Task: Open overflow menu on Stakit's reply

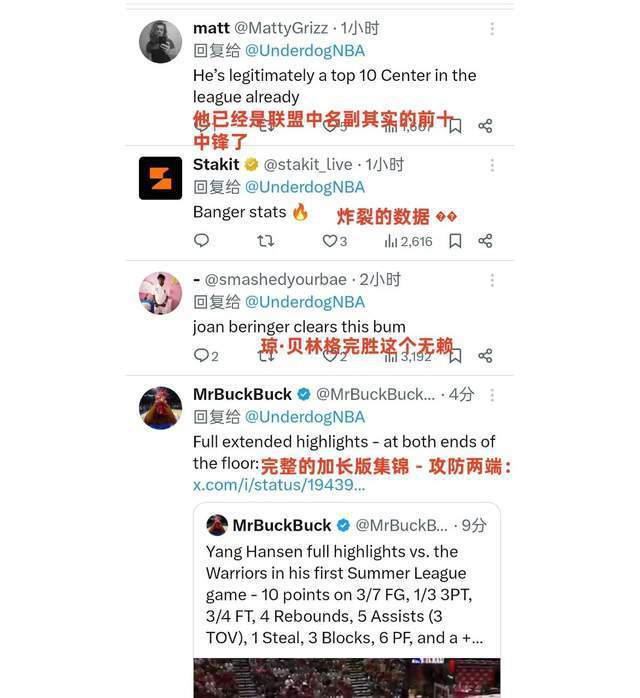Action: [491, 164]
